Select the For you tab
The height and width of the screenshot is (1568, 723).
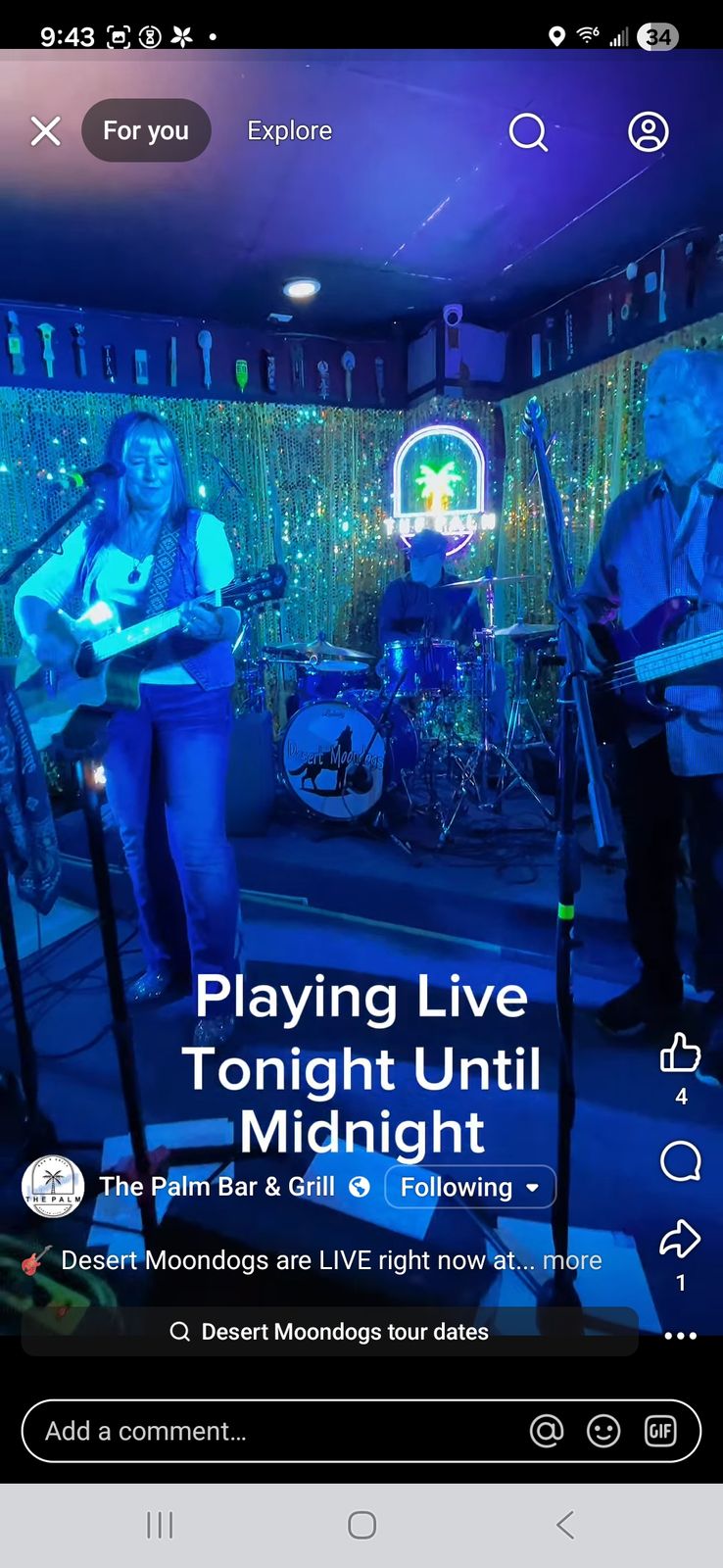tap(146, 130)
